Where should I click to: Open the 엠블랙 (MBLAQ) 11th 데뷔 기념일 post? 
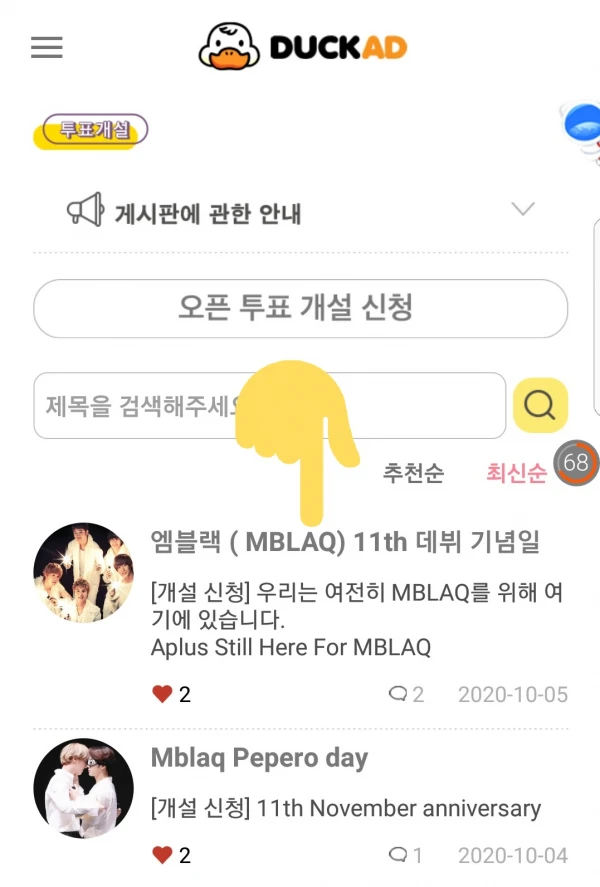345,543
